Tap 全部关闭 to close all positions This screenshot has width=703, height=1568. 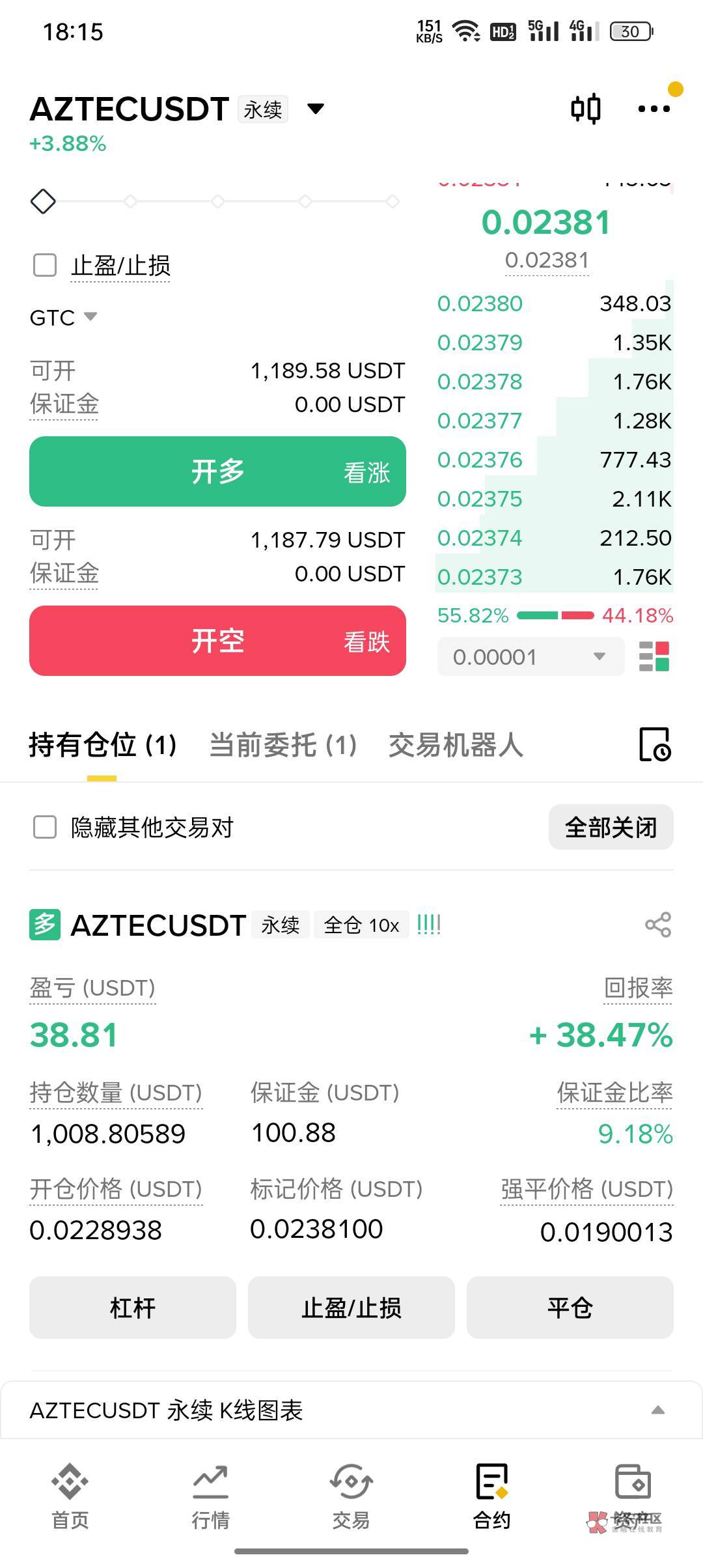click(611, 827)
